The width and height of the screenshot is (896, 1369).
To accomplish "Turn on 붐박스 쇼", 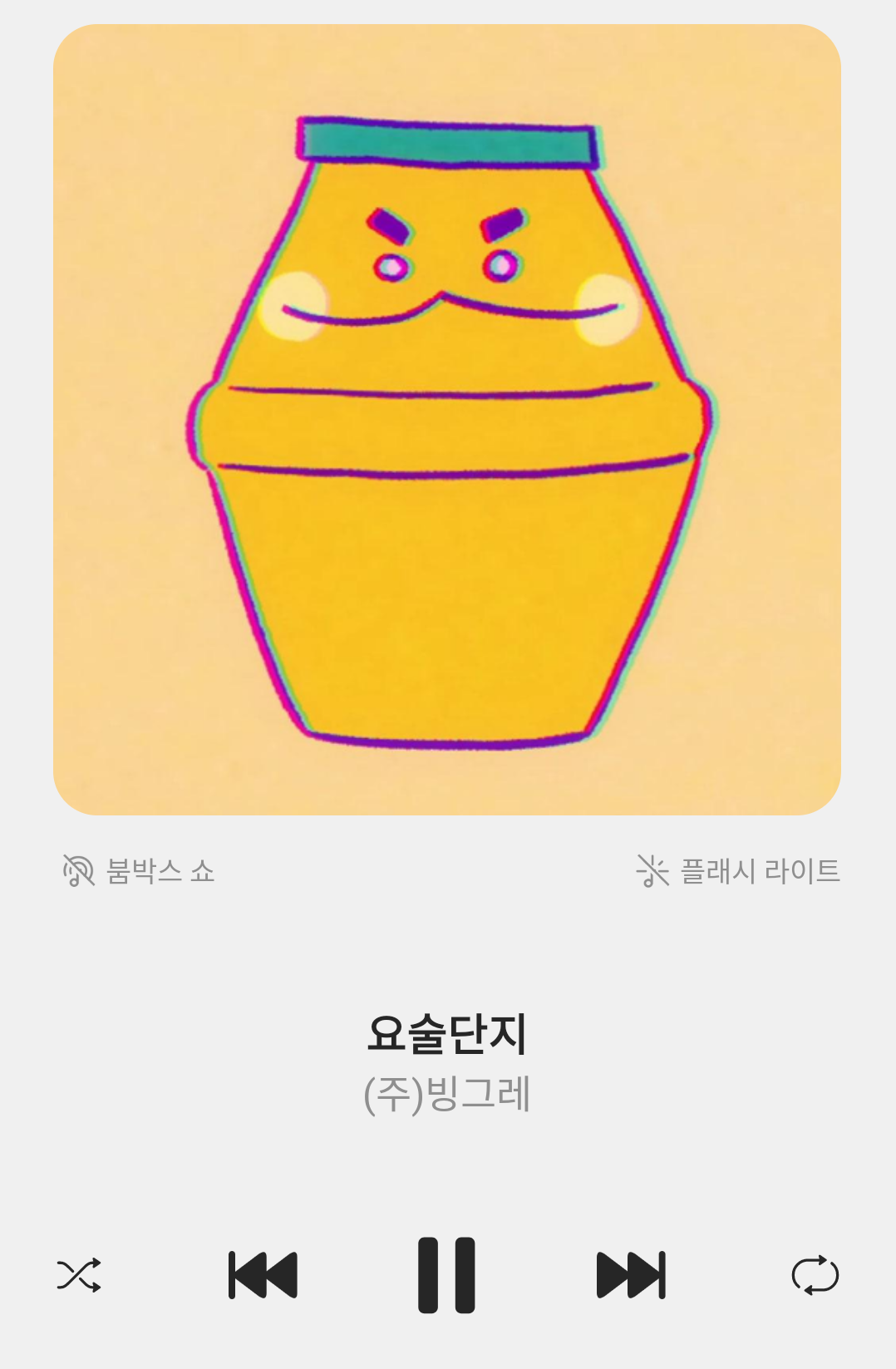I will click(x=139, y=871).
